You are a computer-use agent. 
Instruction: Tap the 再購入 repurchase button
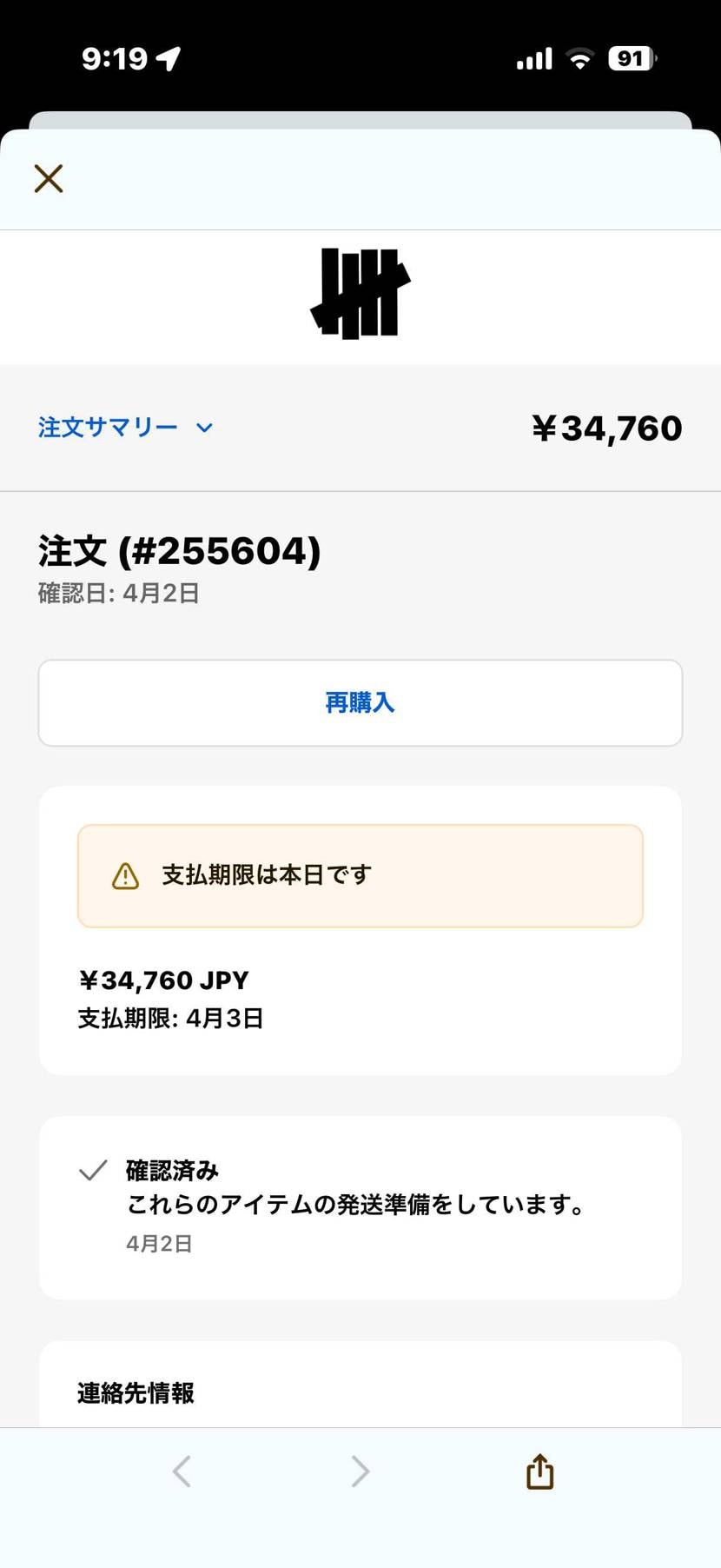pyautogui.click(x=360, y=702)
